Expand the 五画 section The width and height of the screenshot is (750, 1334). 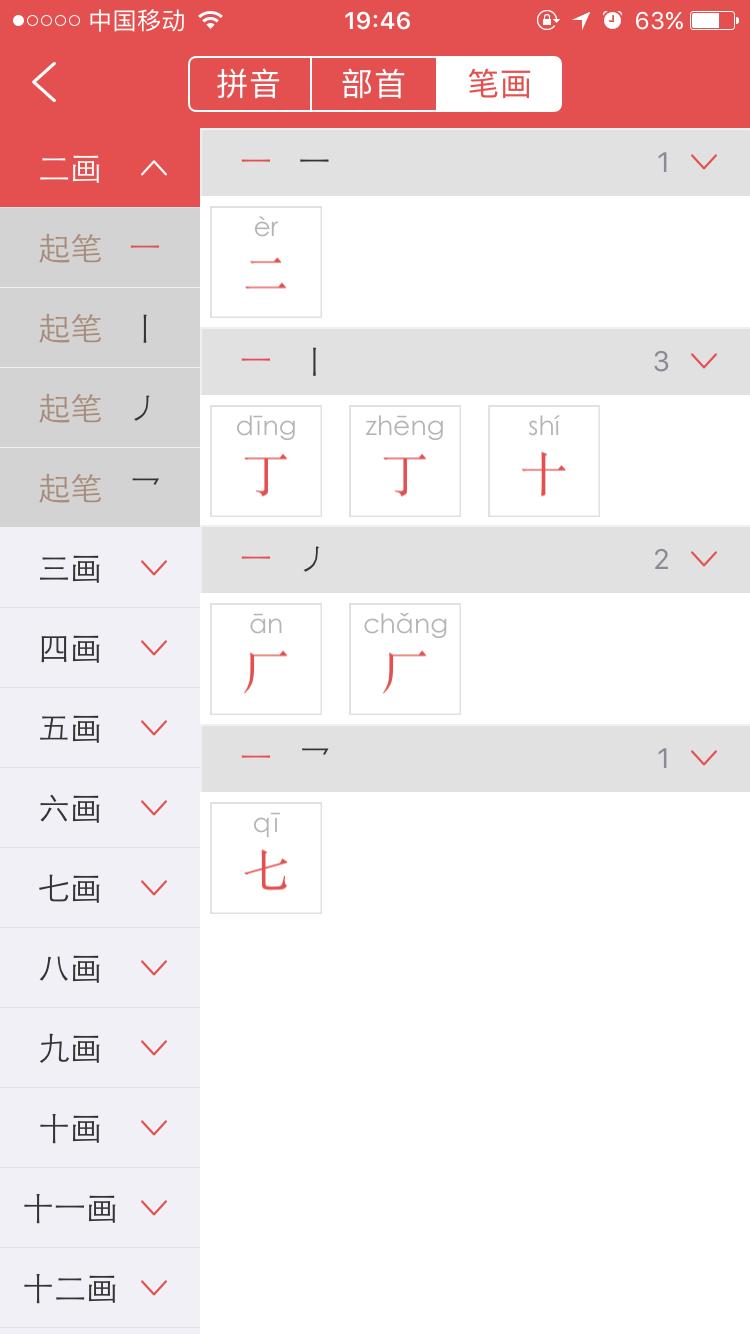click(x=100, y=728)
